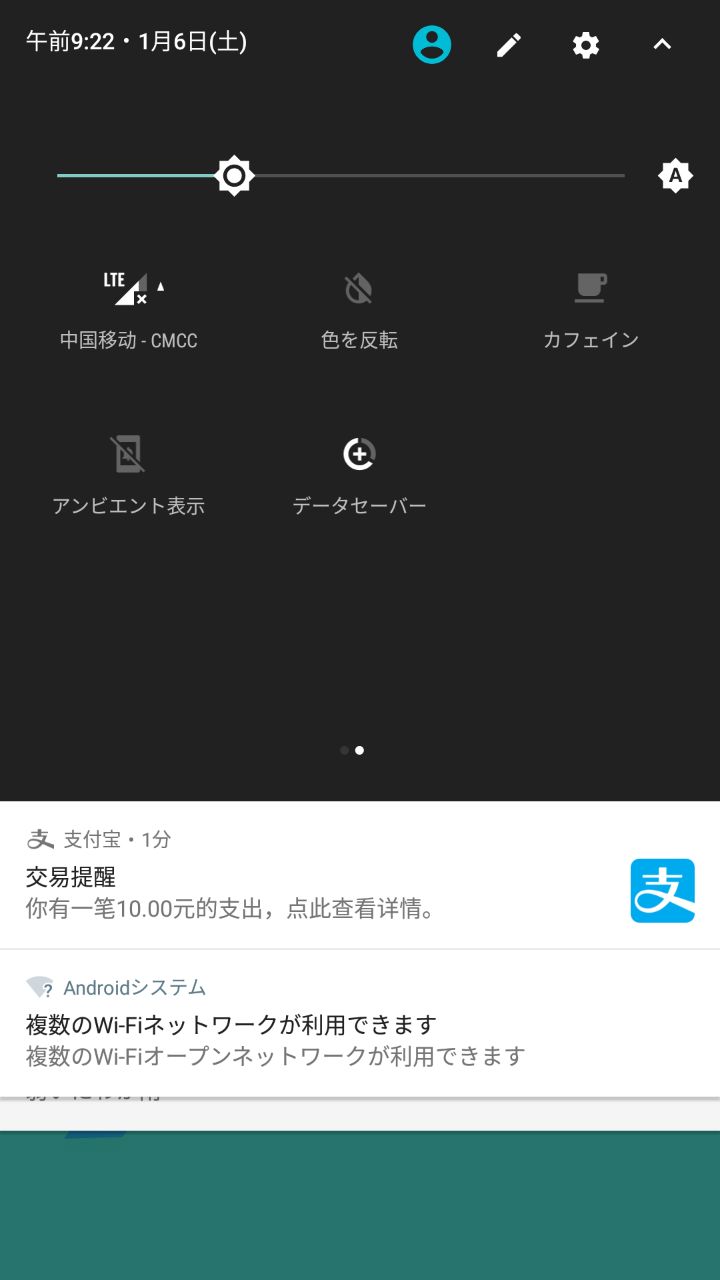Open system settings gear
Screen dimensions: 720x1280
pos(586,45)
